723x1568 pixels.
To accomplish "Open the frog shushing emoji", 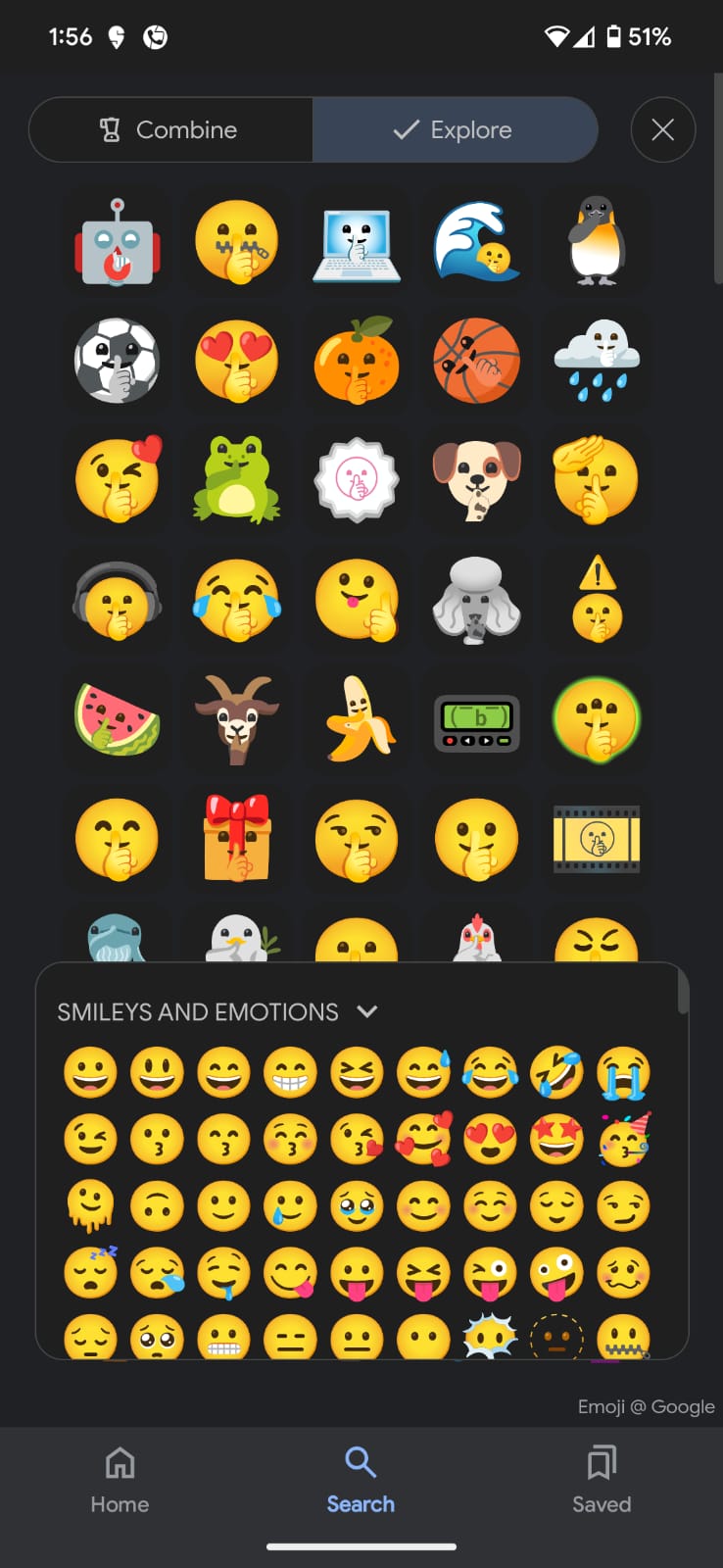I will [x=236, y=479].
